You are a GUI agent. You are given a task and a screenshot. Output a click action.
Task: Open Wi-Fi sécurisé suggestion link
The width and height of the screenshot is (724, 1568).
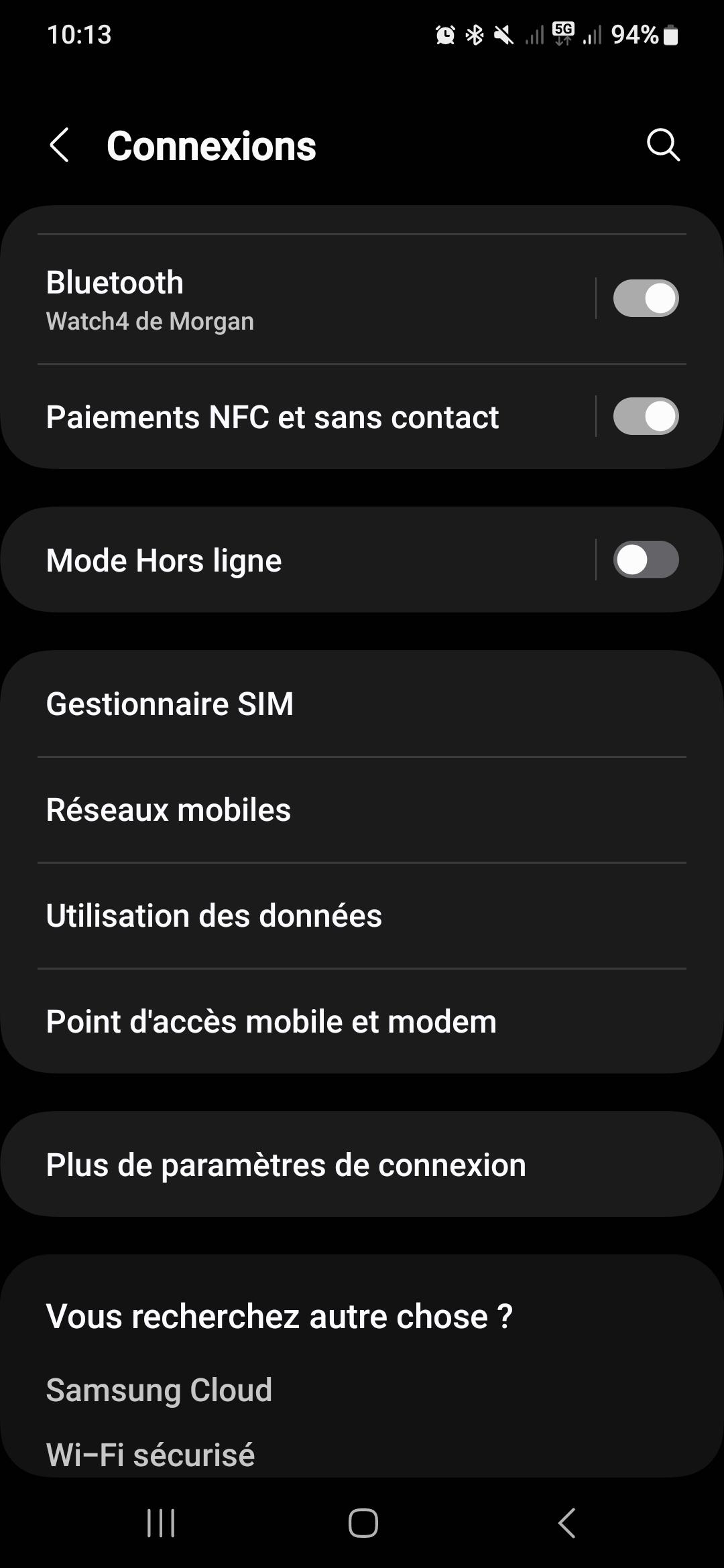[x=150, y=1453]
